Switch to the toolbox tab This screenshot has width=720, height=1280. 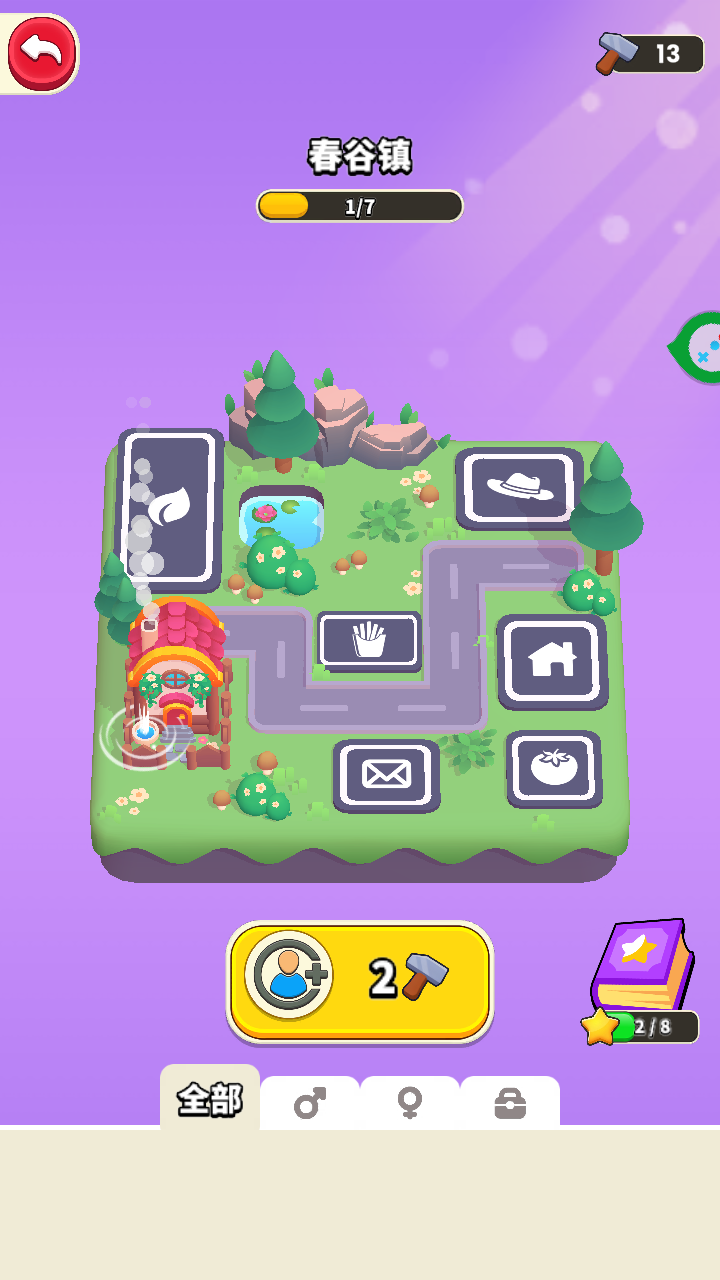click(510, 1104)
